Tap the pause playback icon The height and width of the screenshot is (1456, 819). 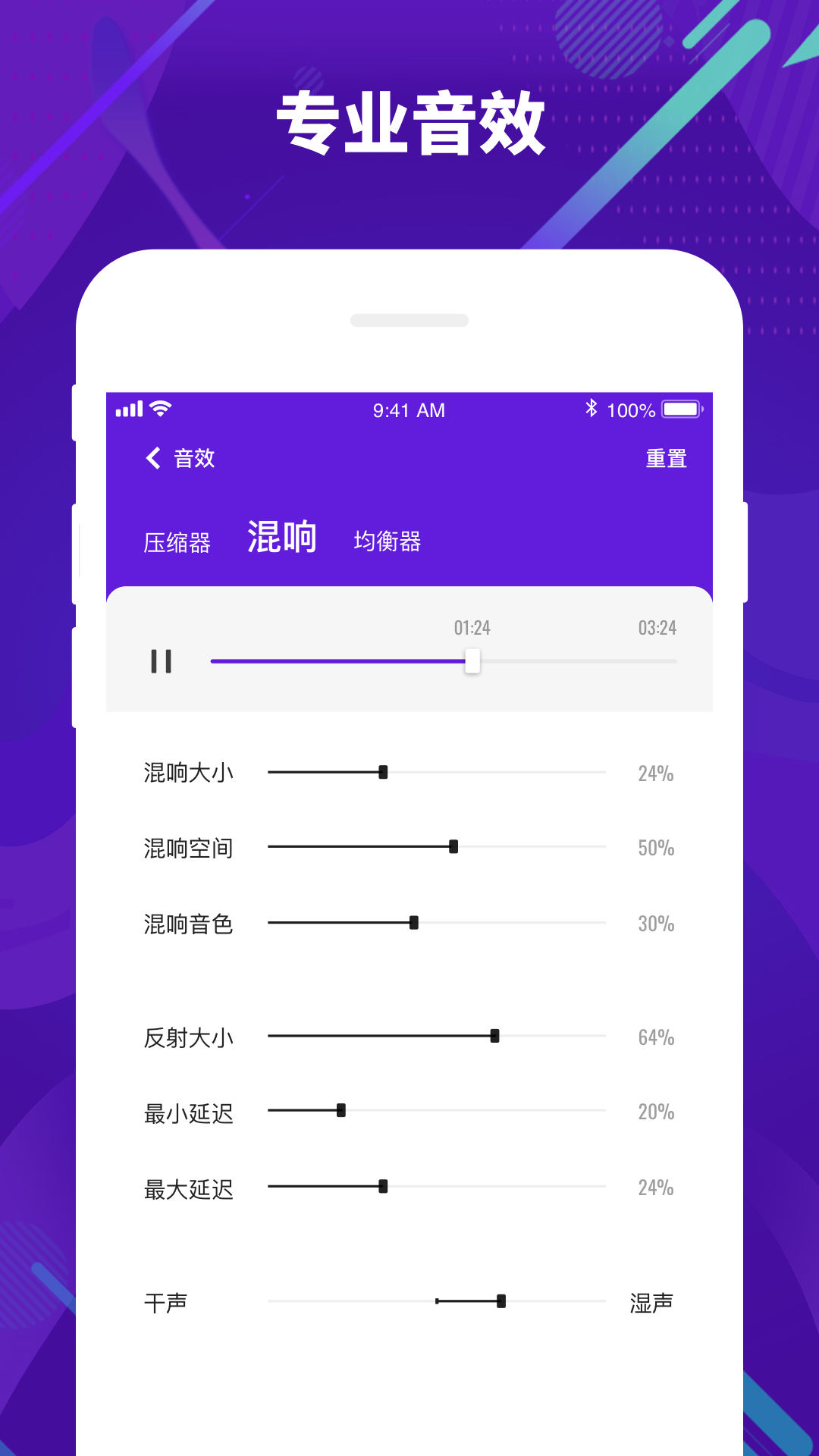pos(161,661)
